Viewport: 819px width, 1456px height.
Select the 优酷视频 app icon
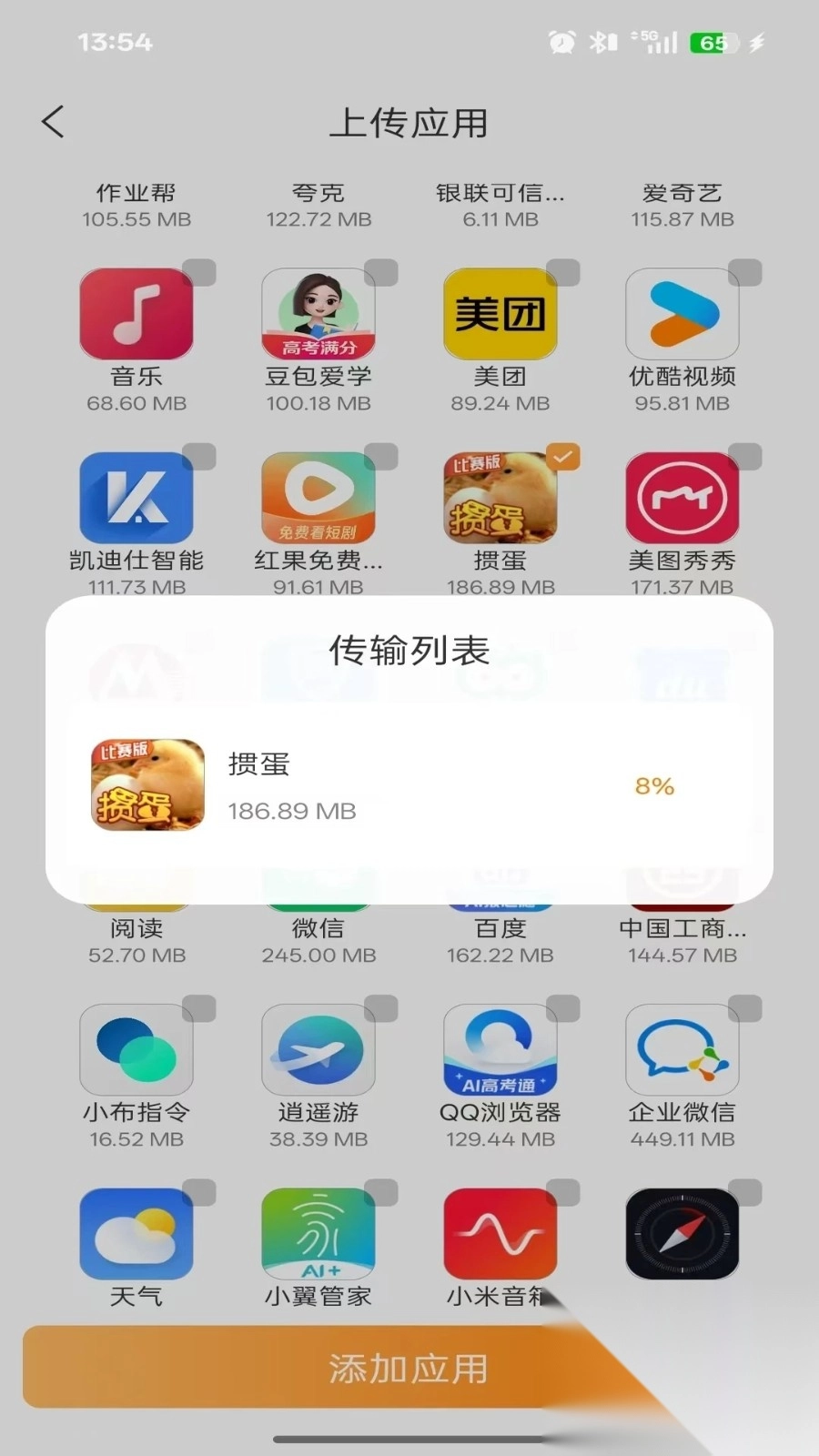682,313
